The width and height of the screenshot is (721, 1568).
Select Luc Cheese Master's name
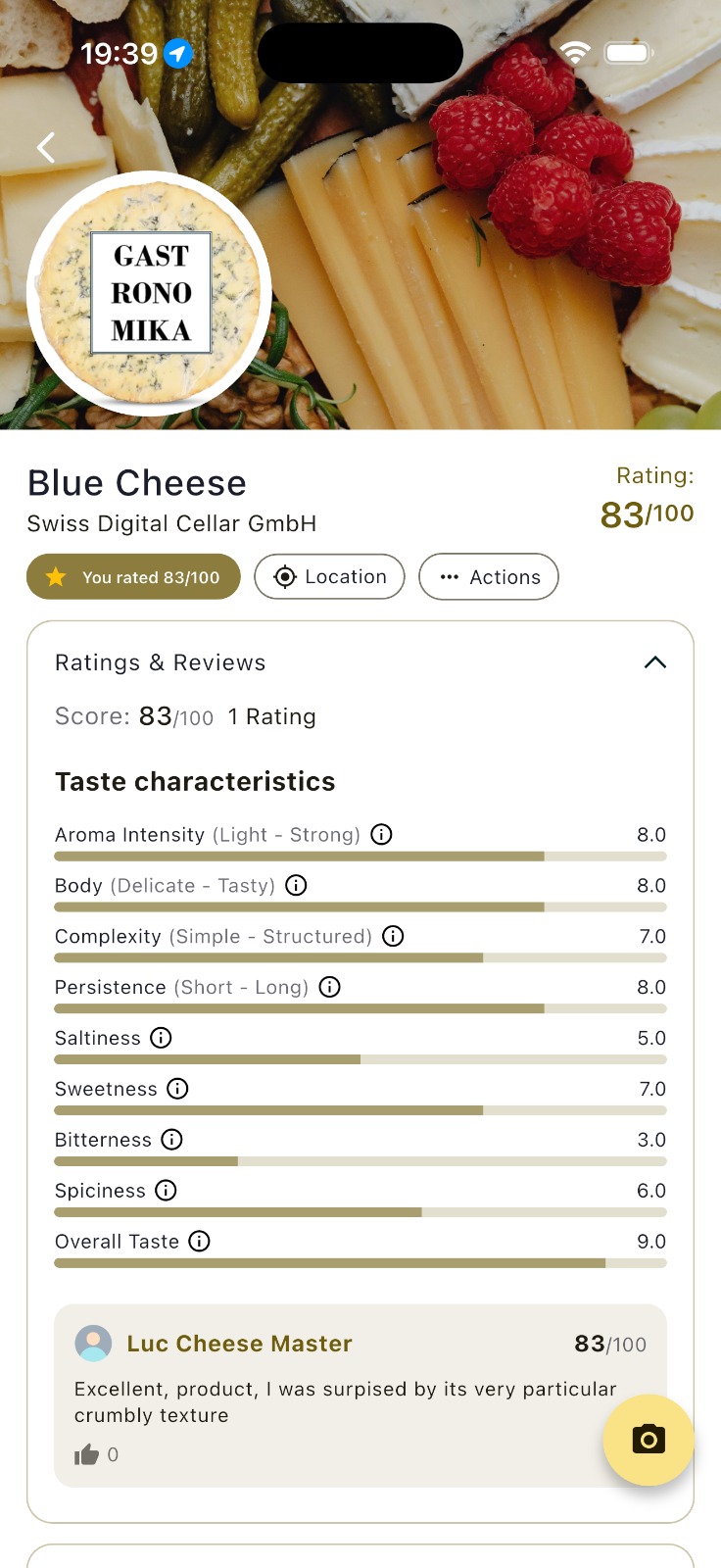pos(239,1344)
